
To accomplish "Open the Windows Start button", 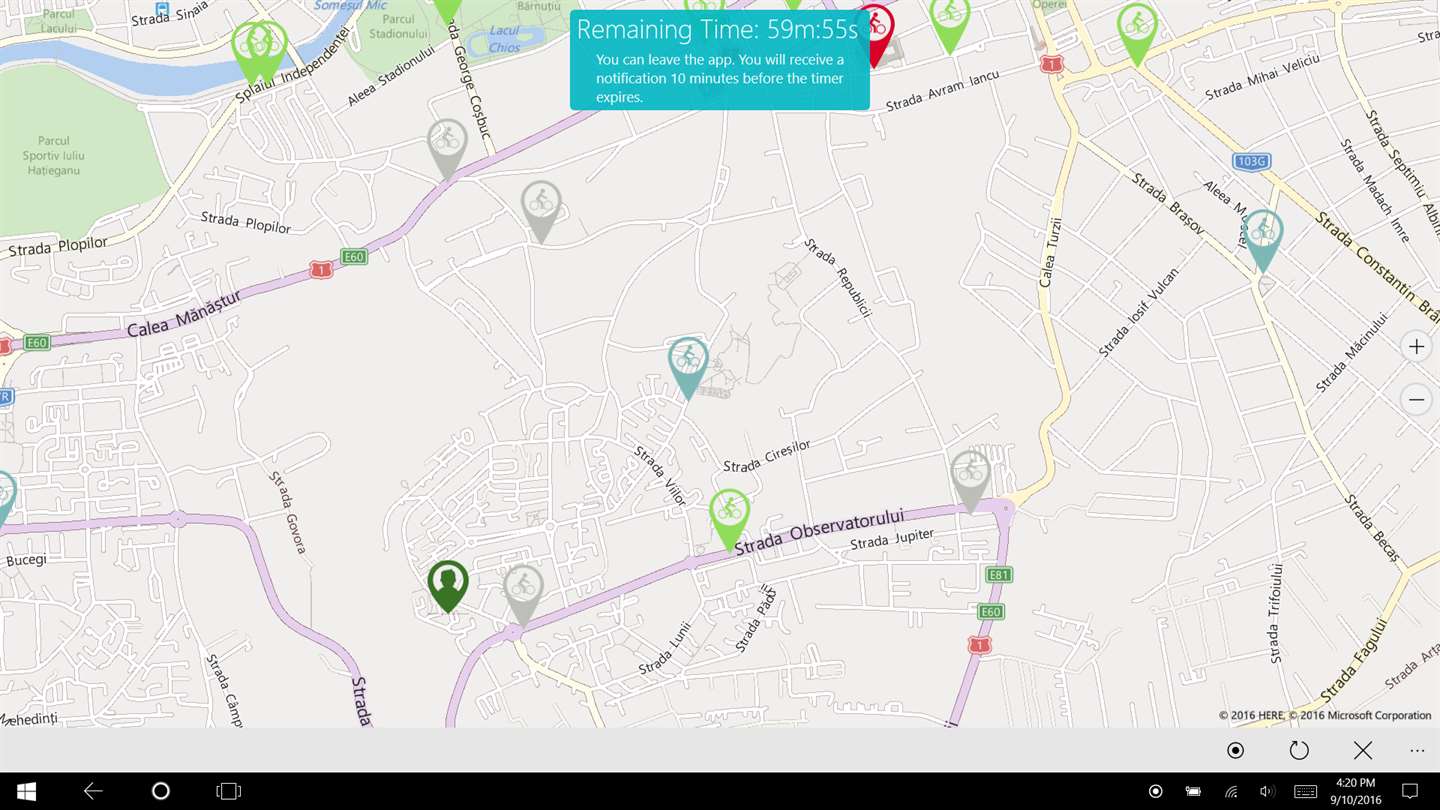I will point(27,791).
